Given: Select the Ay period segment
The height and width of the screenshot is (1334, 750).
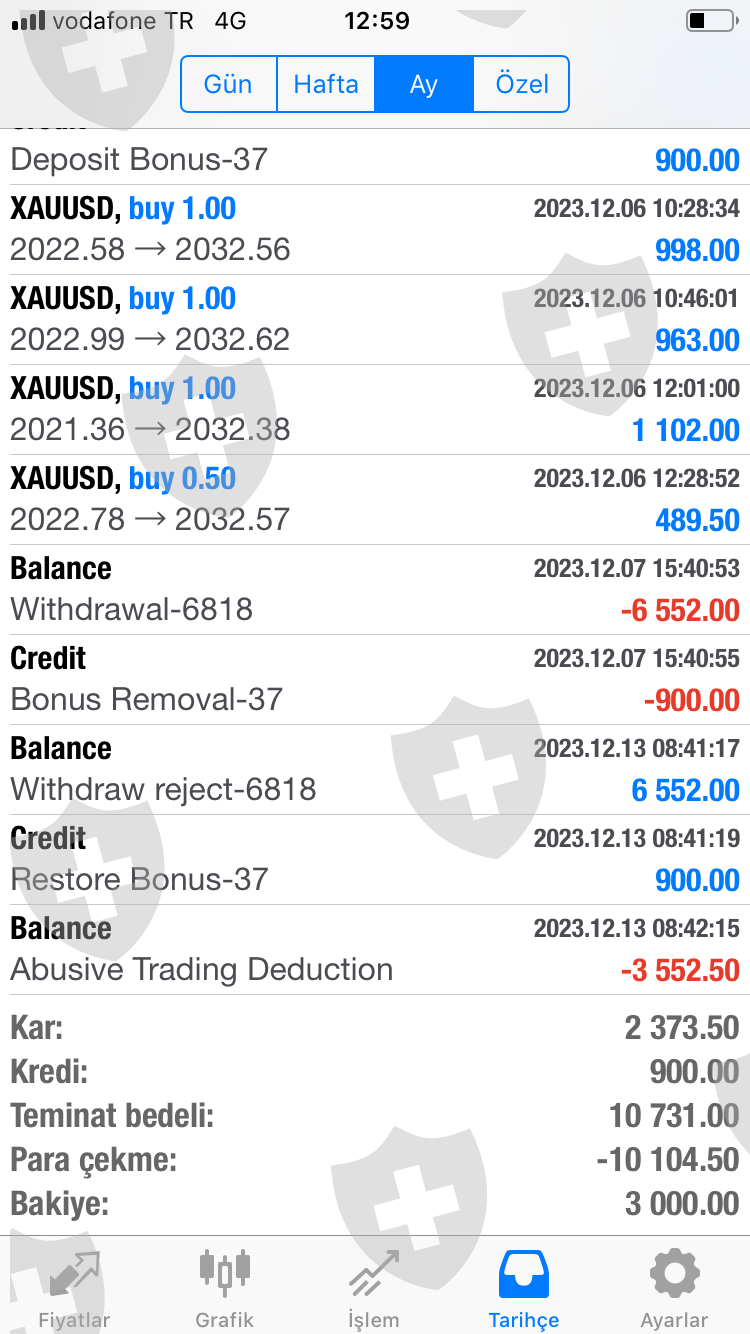Looking at the screenshot, I should [x=423, y=84].
